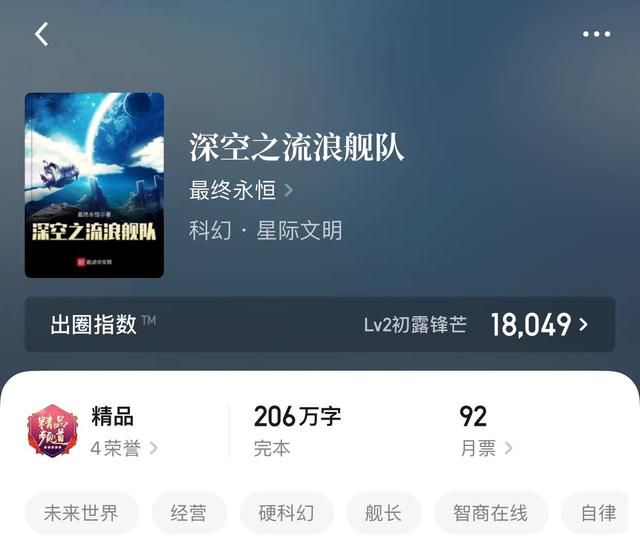Image resolution: width=640 pixels, height=554 pixels.
Task: Tap the 深空之流浪舰队 book cover
Action: click(94, 185)
